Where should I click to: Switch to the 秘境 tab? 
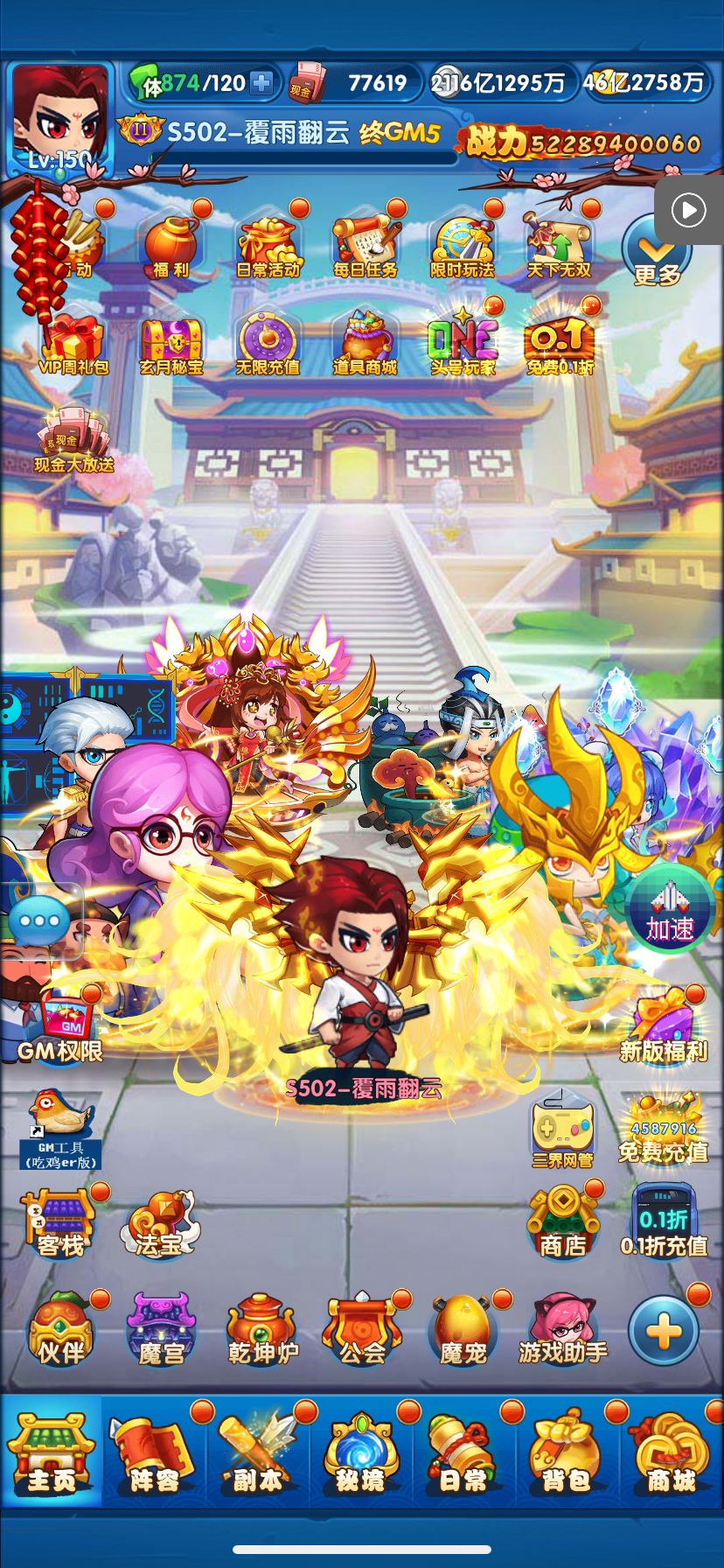coord(361,1451)
